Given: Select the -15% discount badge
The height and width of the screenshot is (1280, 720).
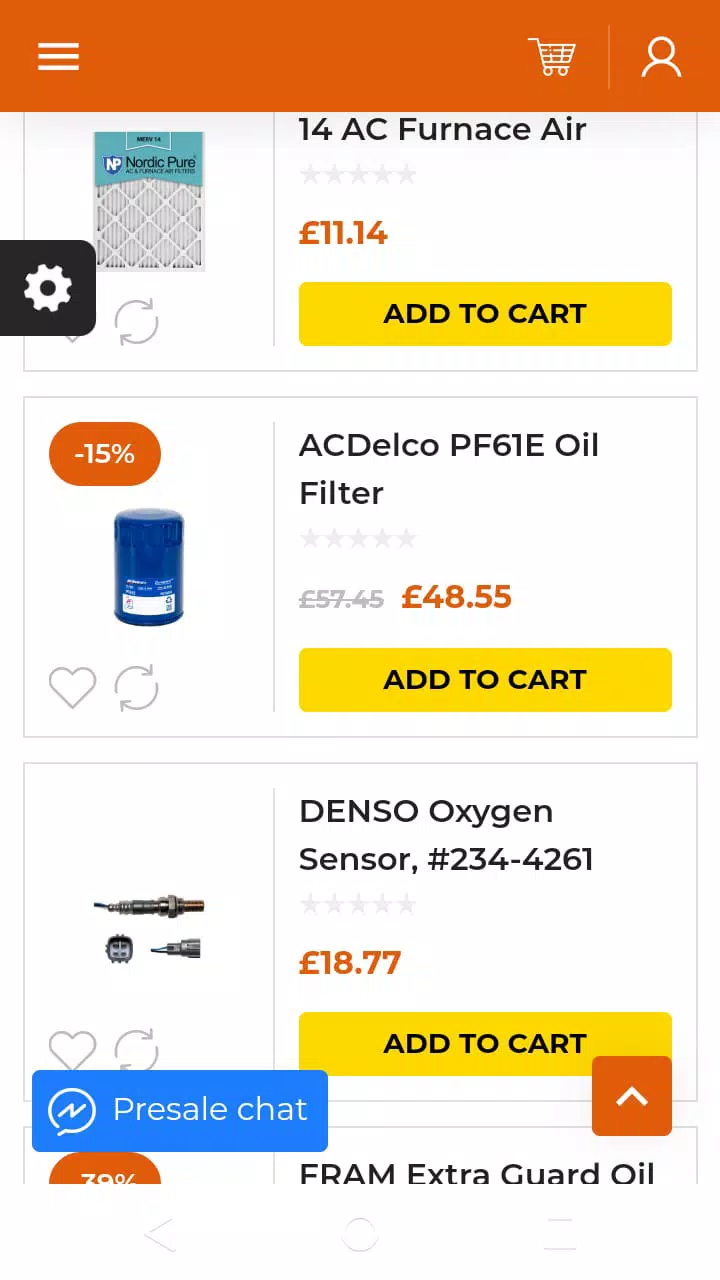Looking at the screenshot, I should click(x=104, y=453).
